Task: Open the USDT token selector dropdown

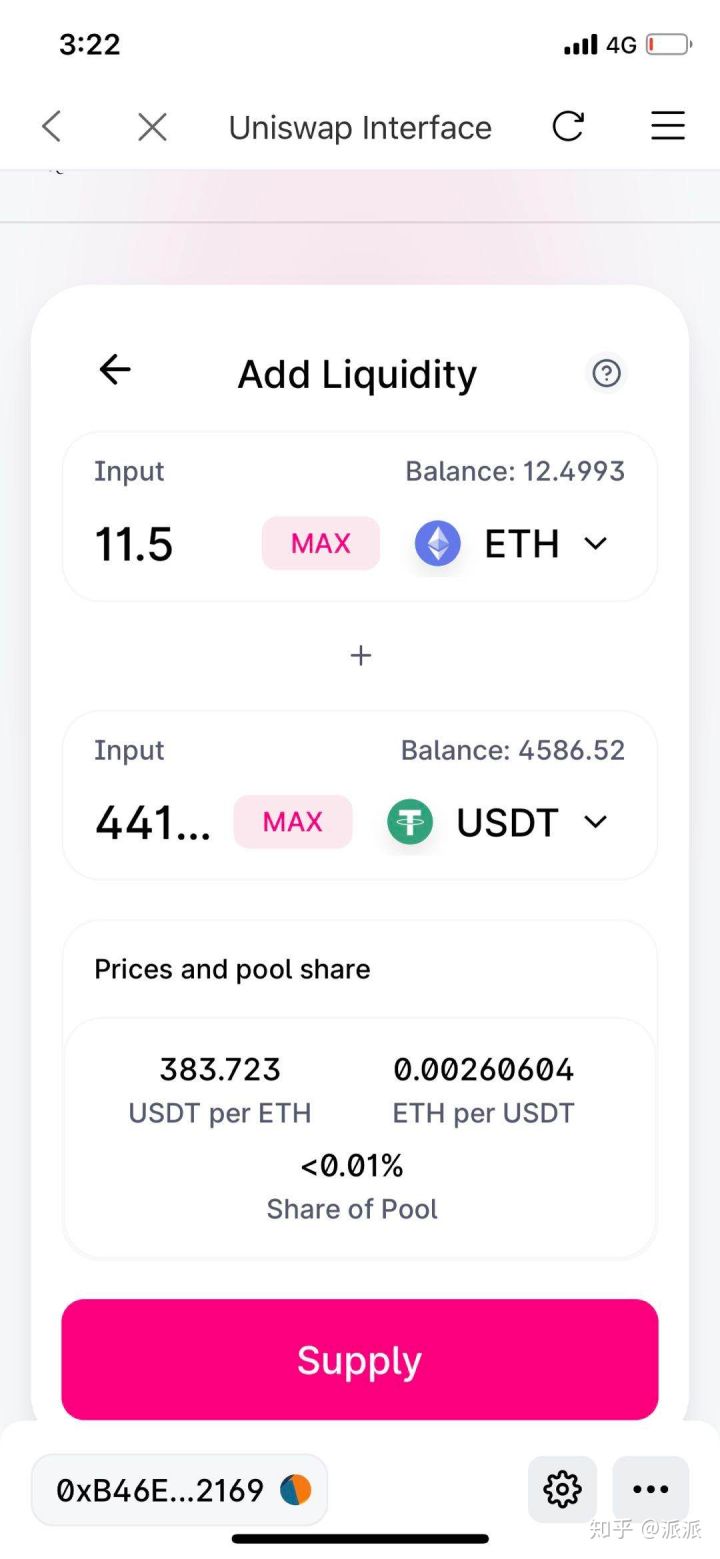Action: point(594,822)
